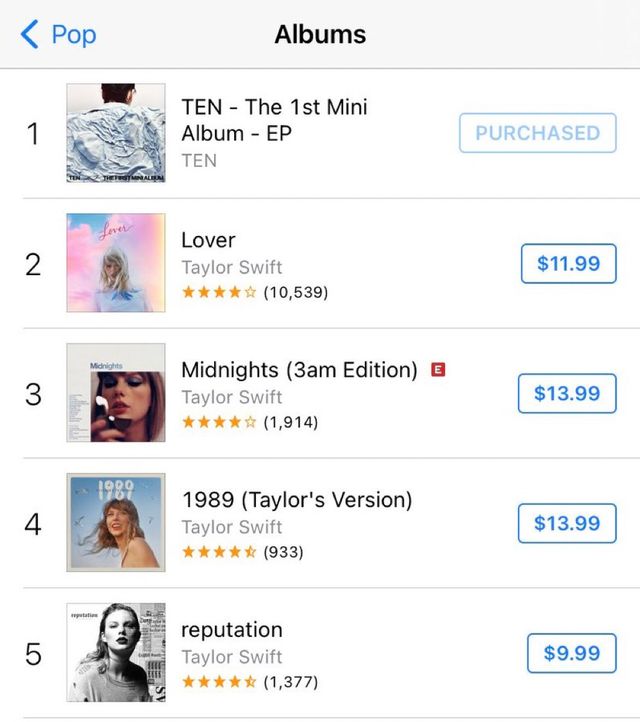Purchase 1989 (Taylor's Version) for $13.99
The image size is (640, 722).
pos(567,523)
